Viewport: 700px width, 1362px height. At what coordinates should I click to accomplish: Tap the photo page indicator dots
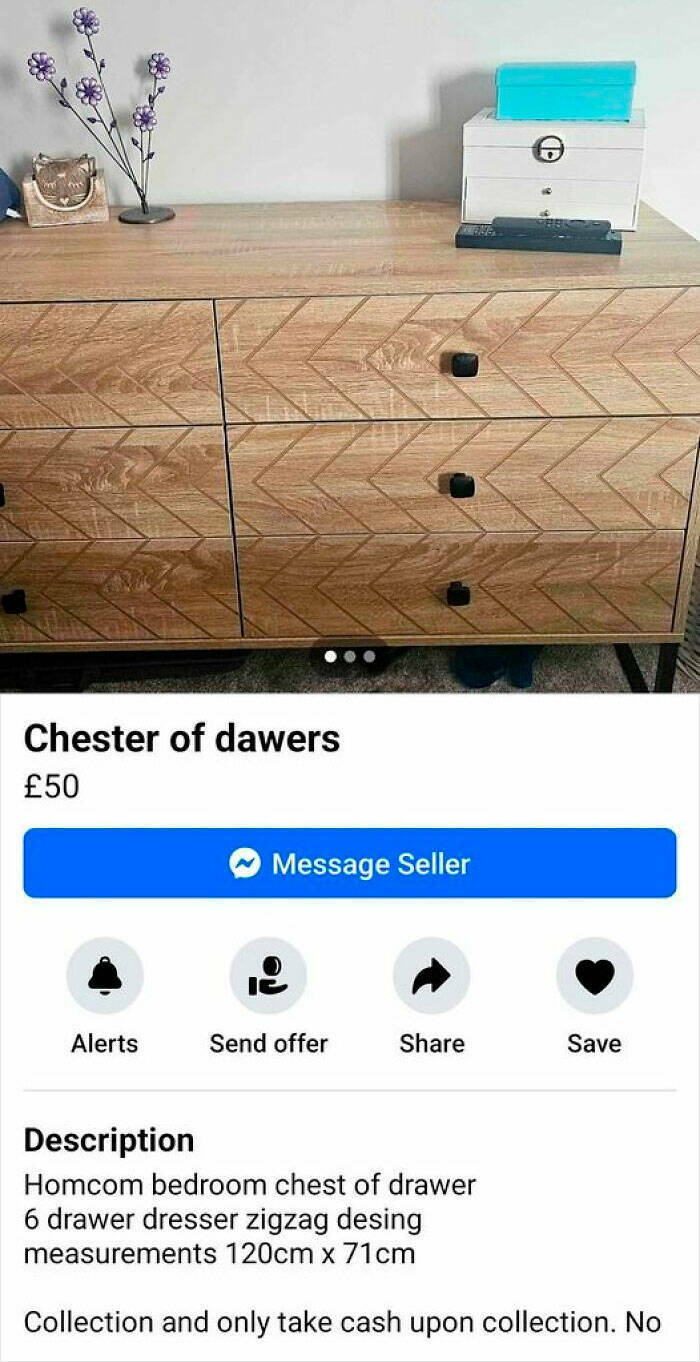350,657
